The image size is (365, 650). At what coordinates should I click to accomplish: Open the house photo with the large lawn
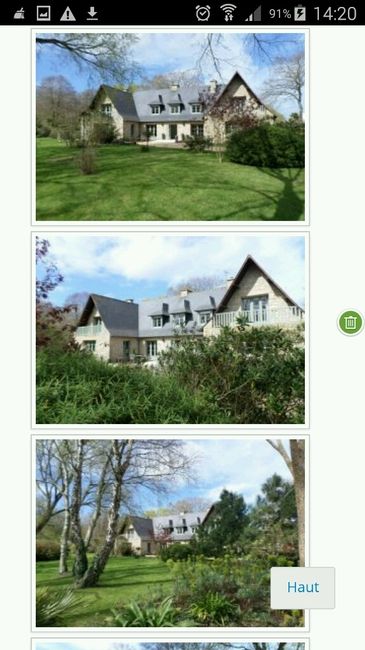click(x=170, y=127)
